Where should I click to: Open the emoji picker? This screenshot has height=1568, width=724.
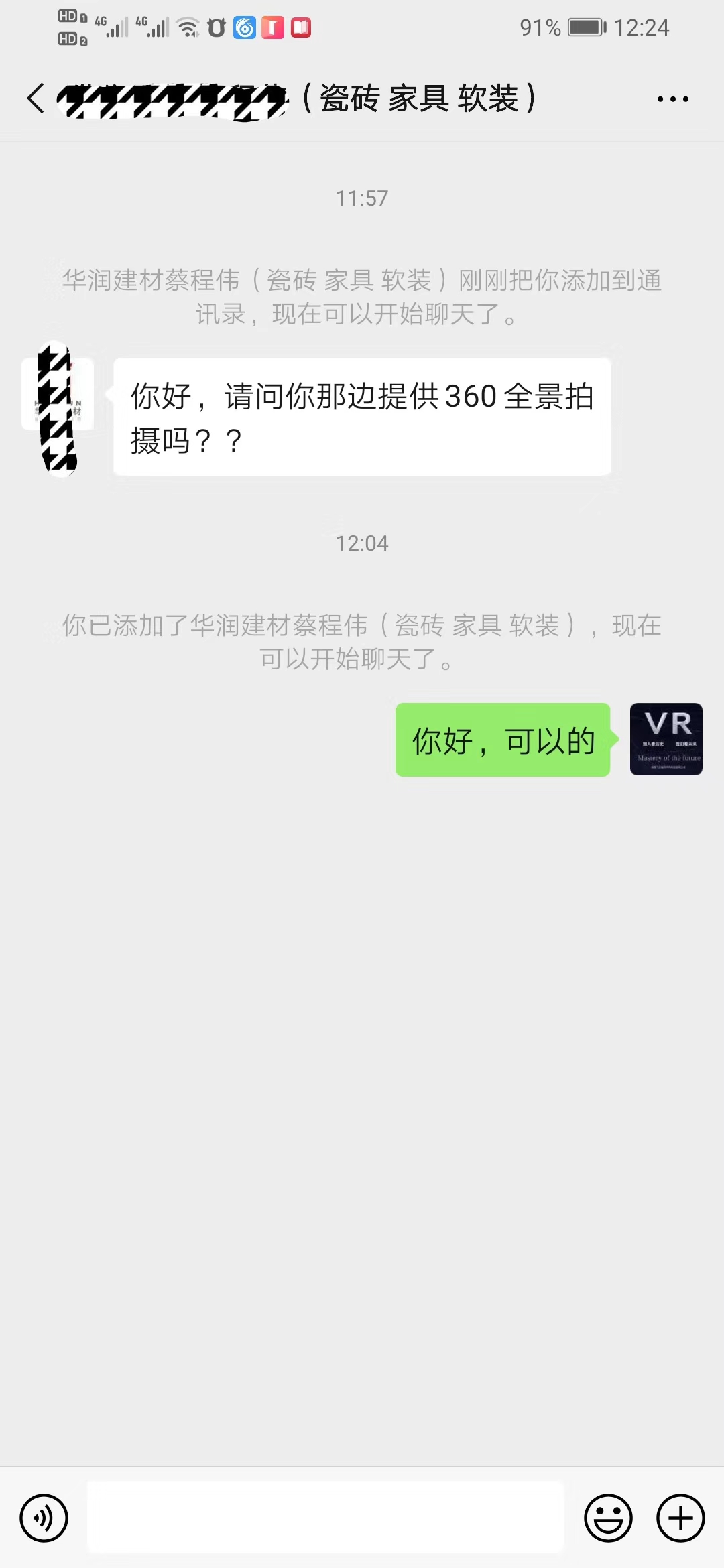pos(608,1518)
